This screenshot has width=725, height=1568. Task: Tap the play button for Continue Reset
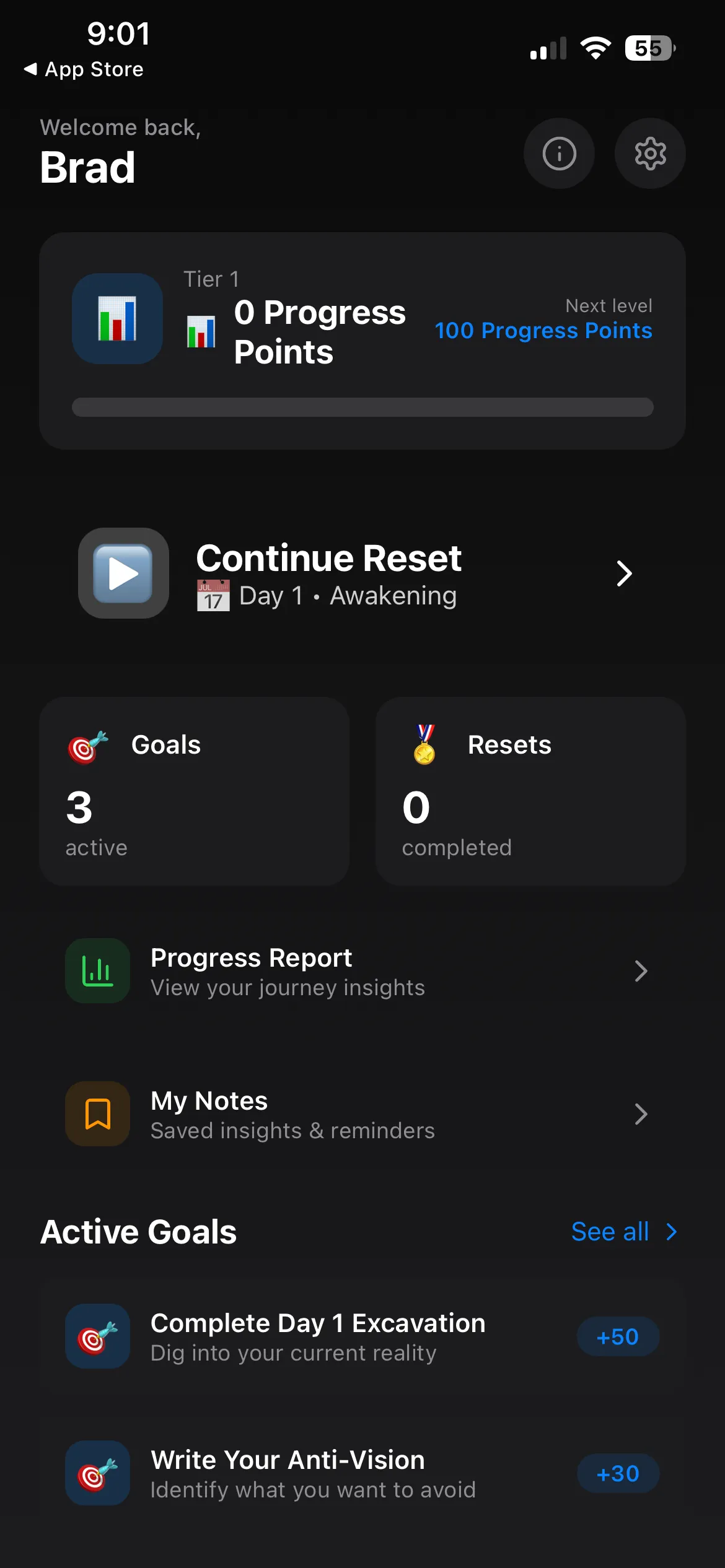pyautogui.click(x=123, y=573)
